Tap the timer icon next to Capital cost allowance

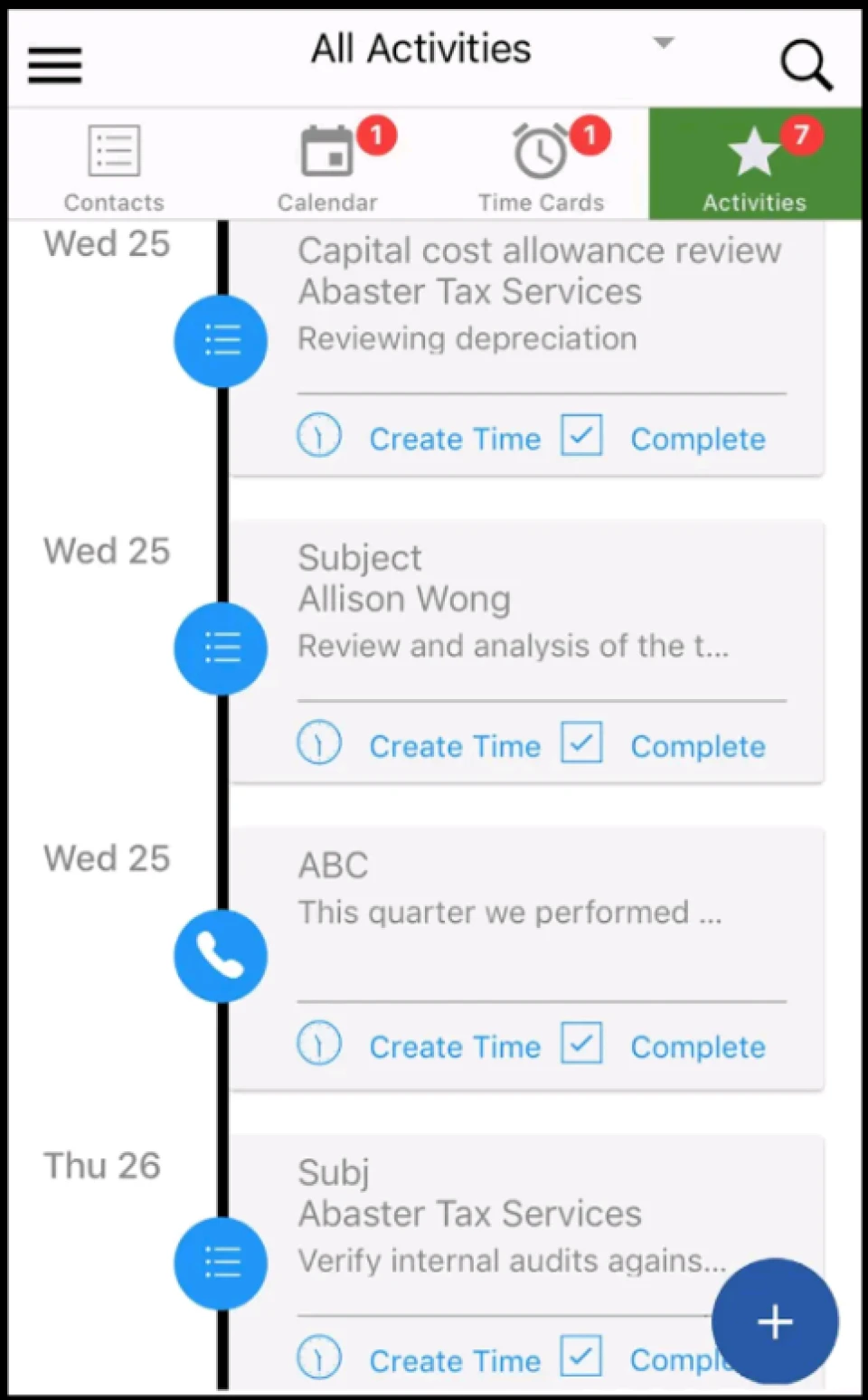[319, 436]
